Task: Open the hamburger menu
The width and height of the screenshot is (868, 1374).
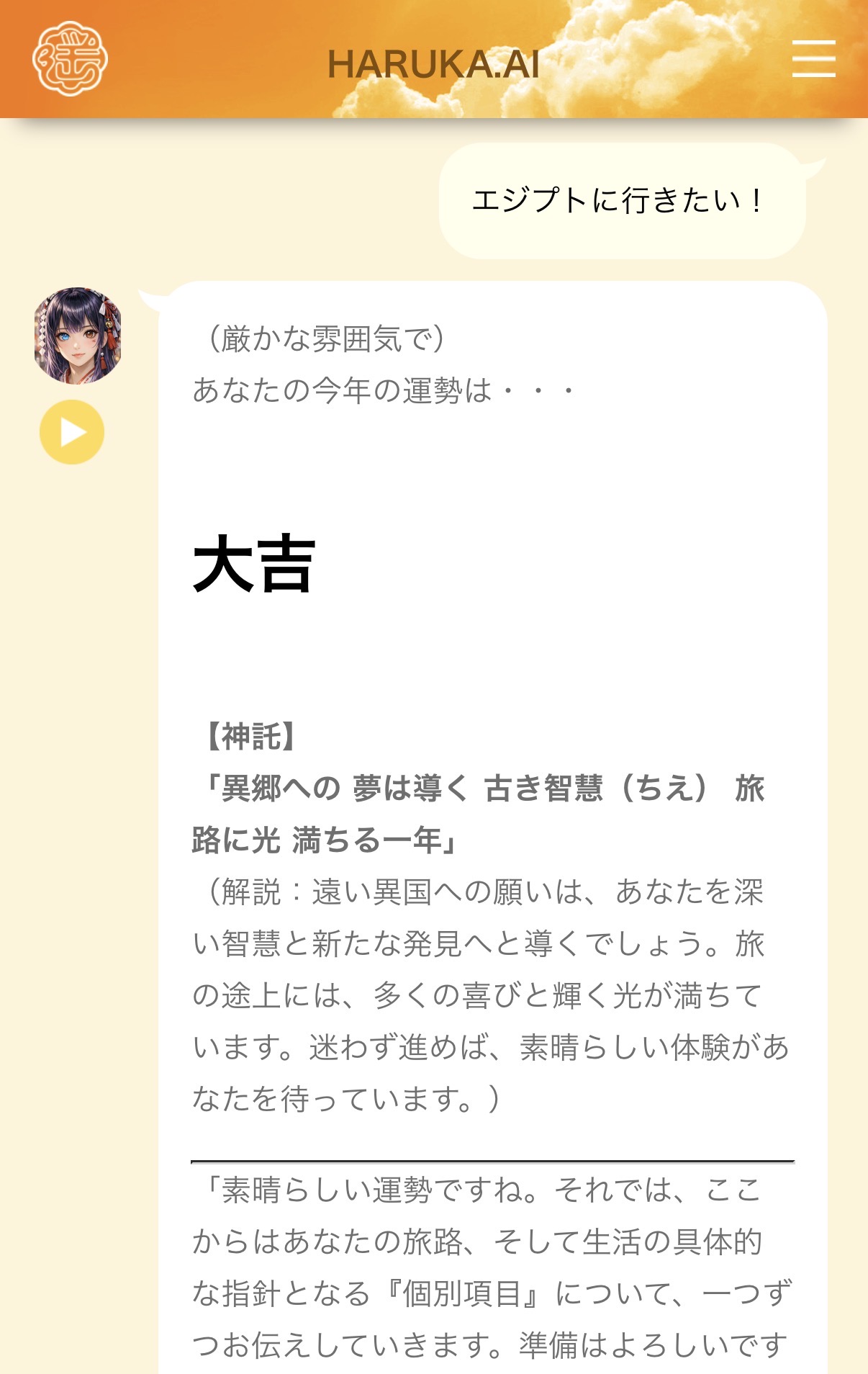Action: click(x=813, y=59)
